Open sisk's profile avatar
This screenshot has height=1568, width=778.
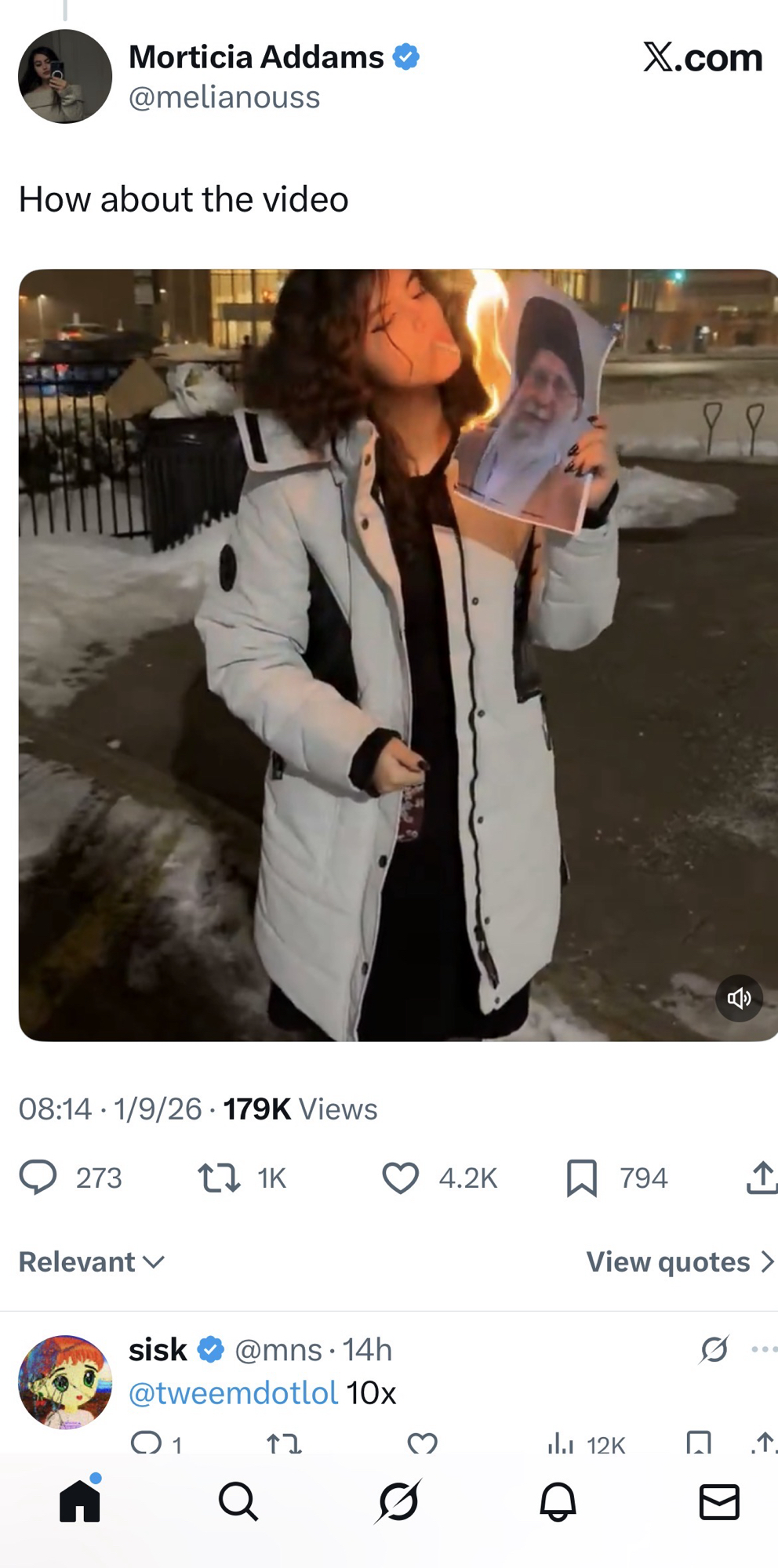click(x=65, y=1382)
